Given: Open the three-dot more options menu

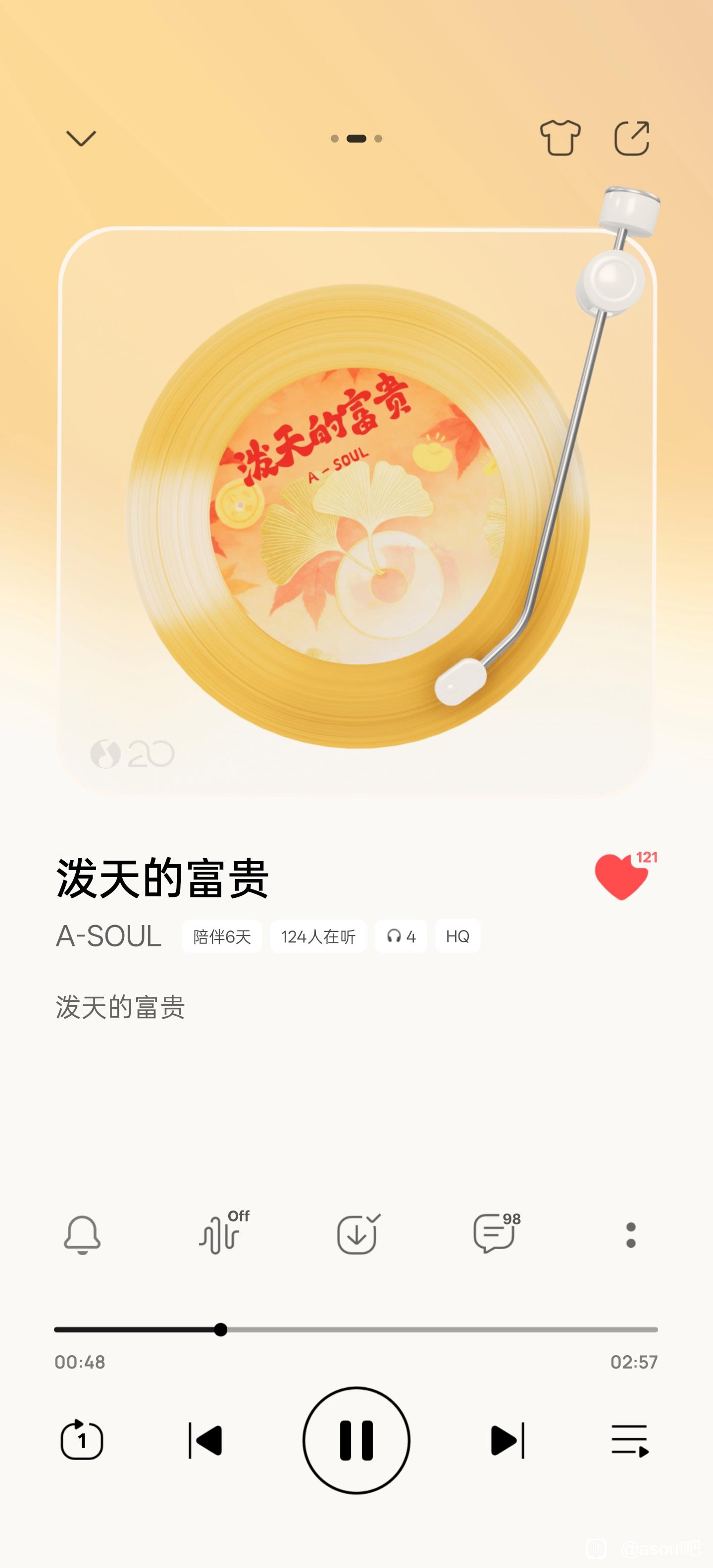Looking at the screenshot, I should 631,1235.
